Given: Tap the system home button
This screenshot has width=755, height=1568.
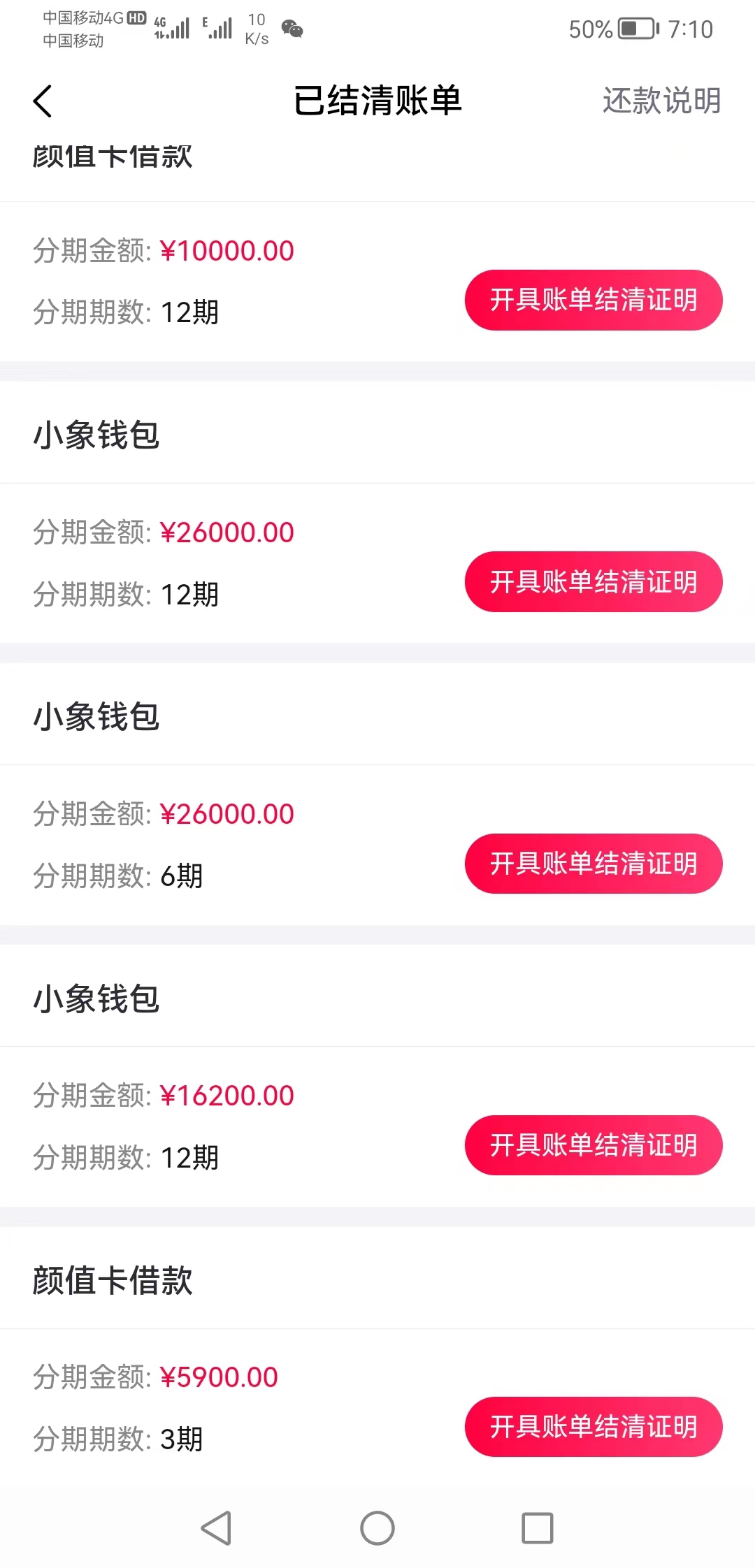Looking at the screenshot, I should pyautogui.click(x=377, y=1527).
